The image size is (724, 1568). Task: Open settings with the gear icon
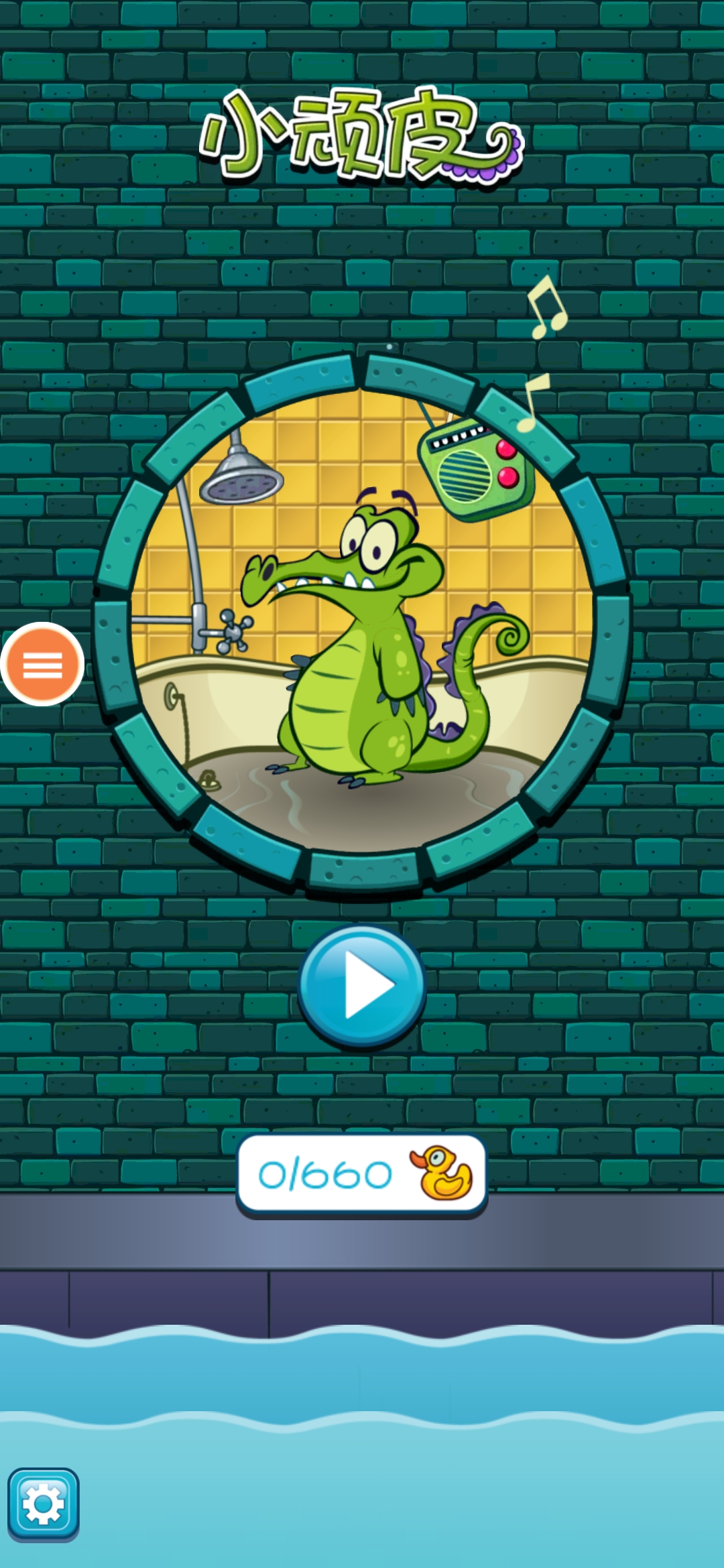44,1504
